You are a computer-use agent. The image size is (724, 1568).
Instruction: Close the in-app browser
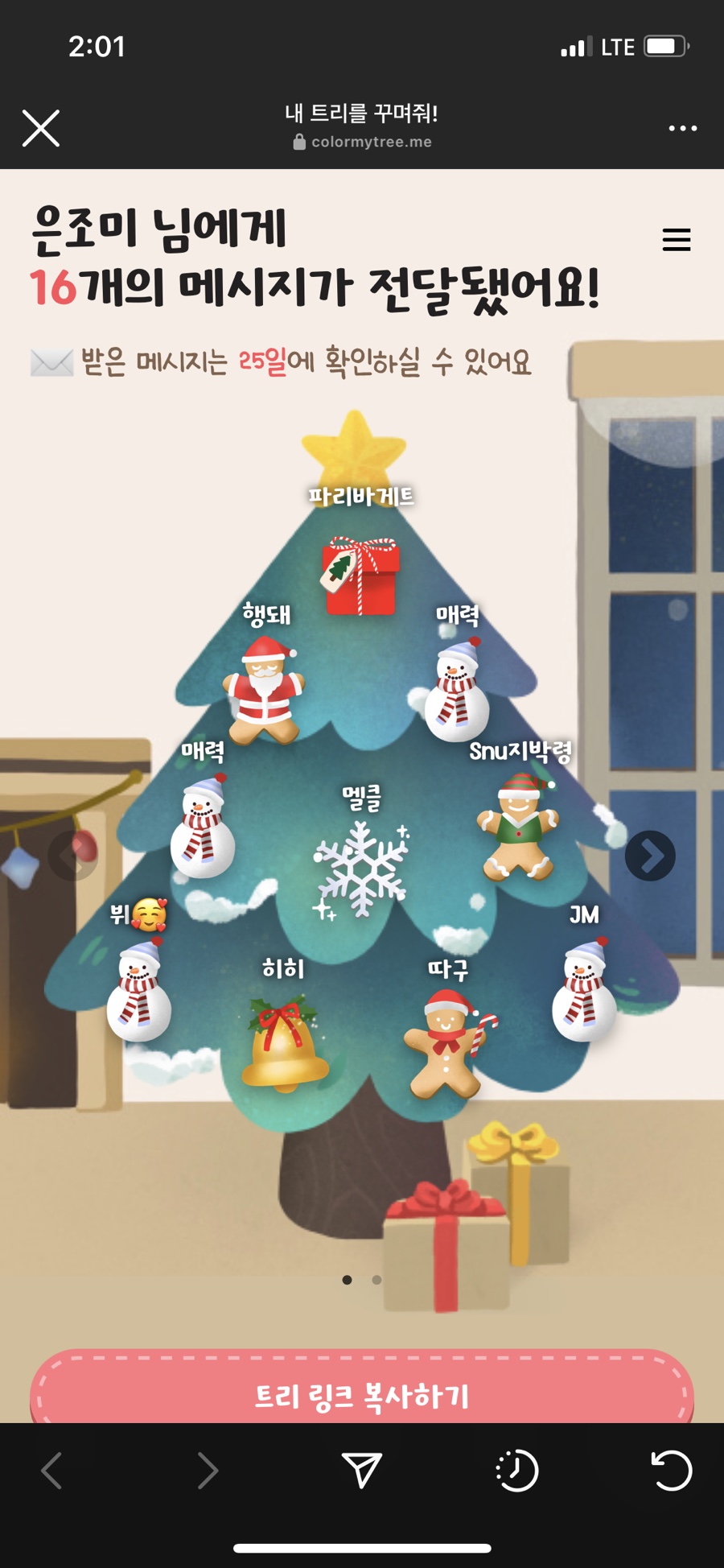41,128
